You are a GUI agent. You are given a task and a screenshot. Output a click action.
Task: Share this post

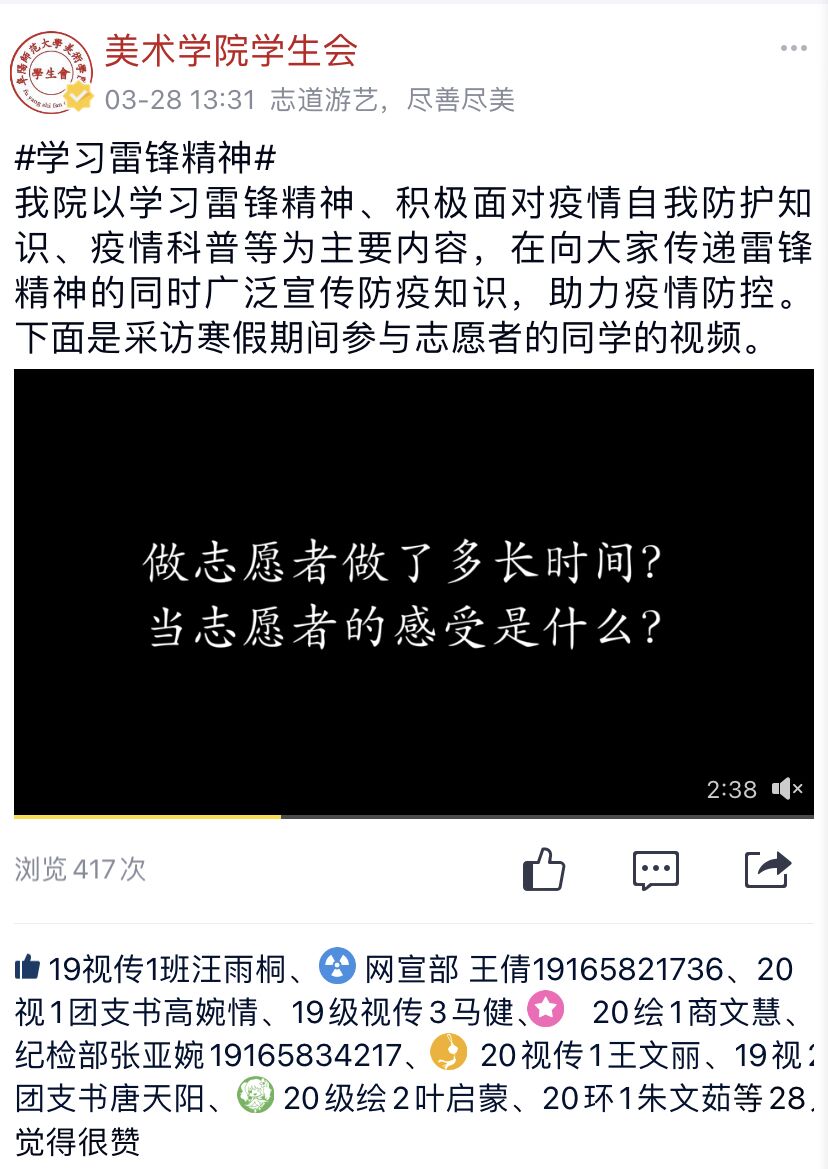click(767, 869)
